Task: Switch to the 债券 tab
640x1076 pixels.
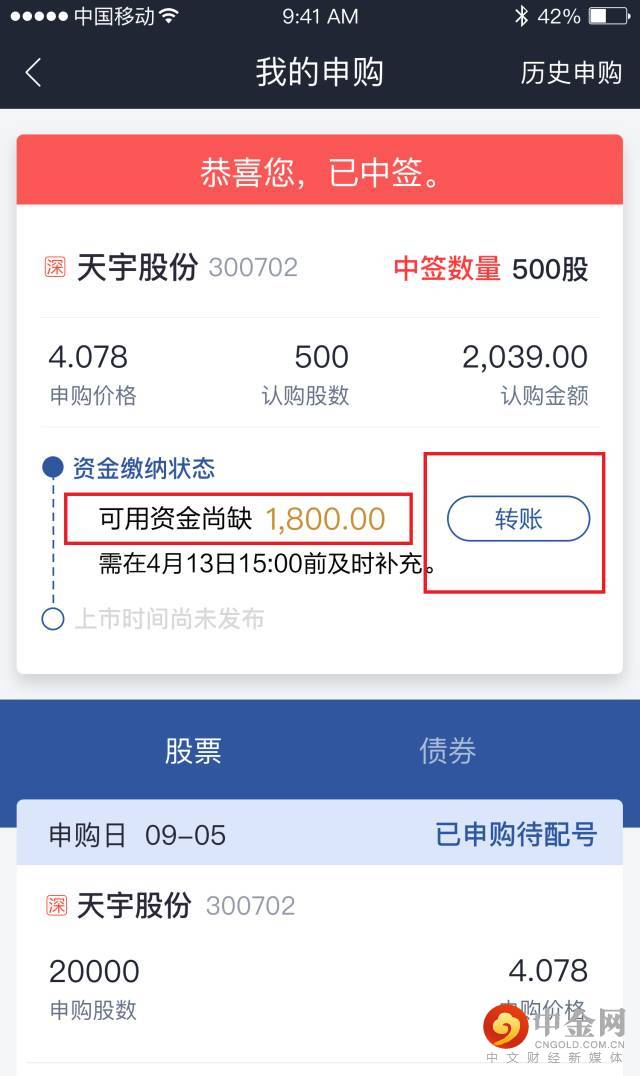Action: tap(447, 751)
